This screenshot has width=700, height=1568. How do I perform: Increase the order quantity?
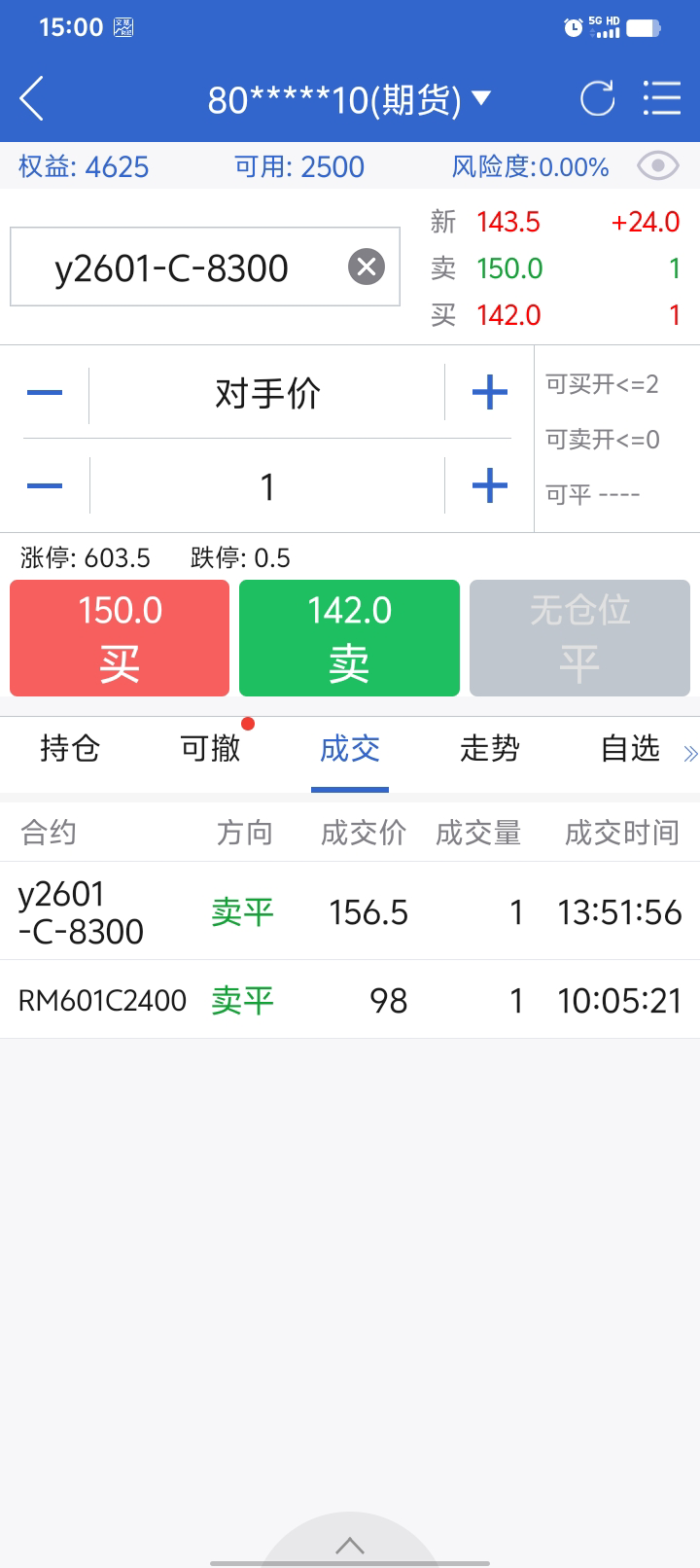click(489, 486)
